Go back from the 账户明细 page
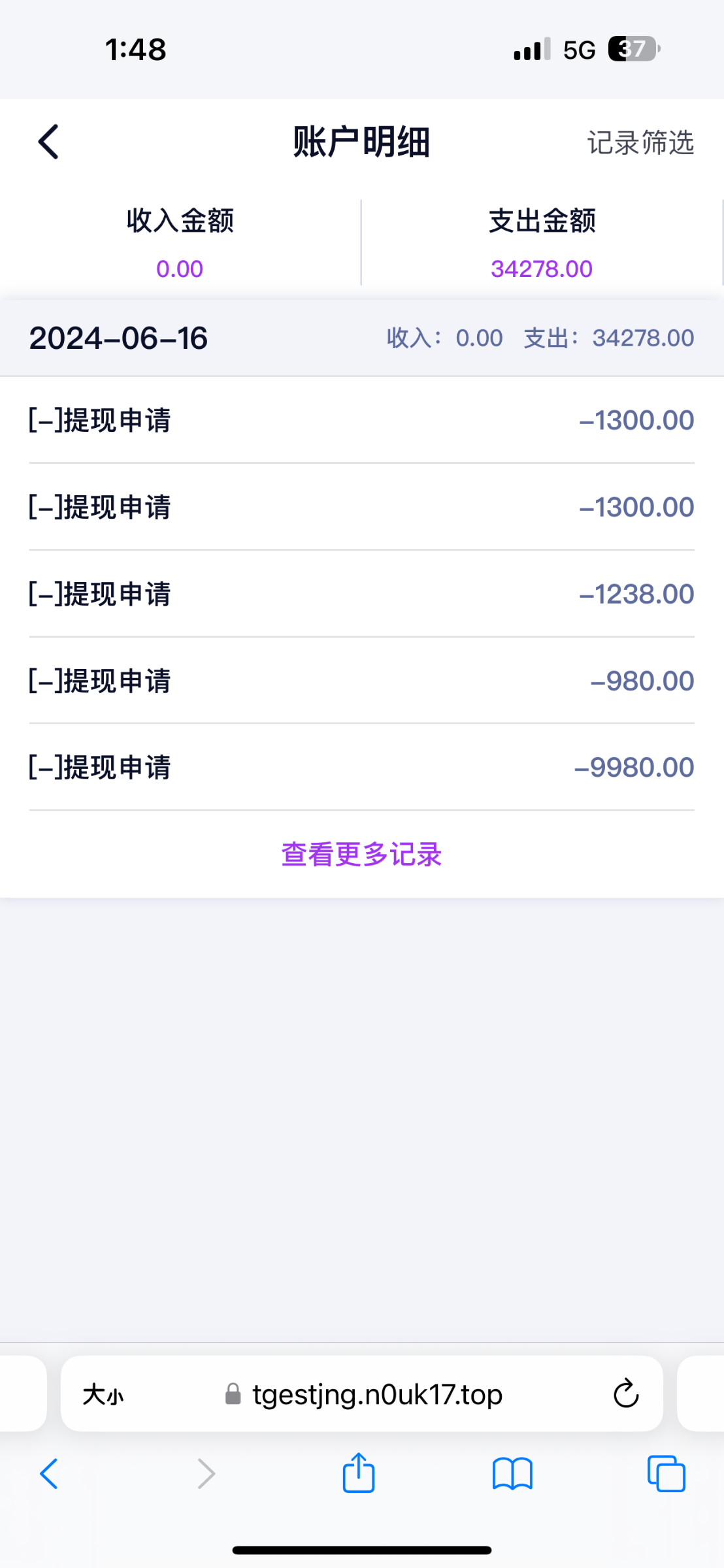724x1568 pixels. tap(48, 142)
